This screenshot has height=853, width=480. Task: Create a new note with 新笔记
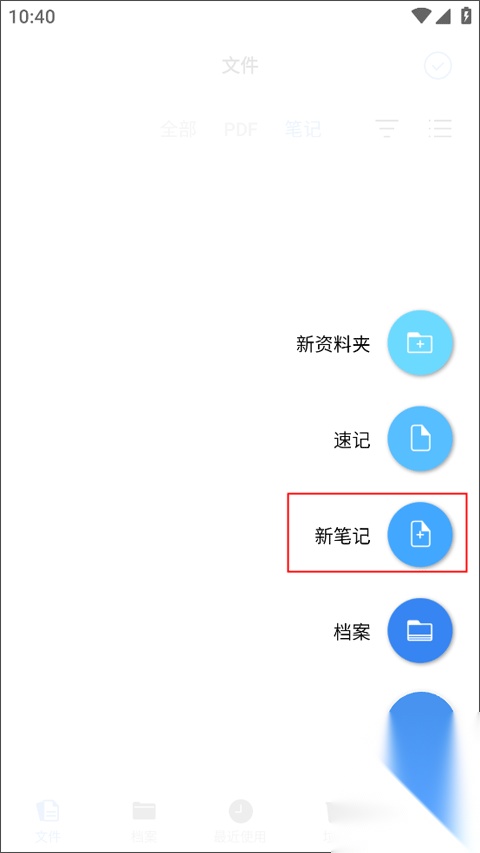[420, 535]
